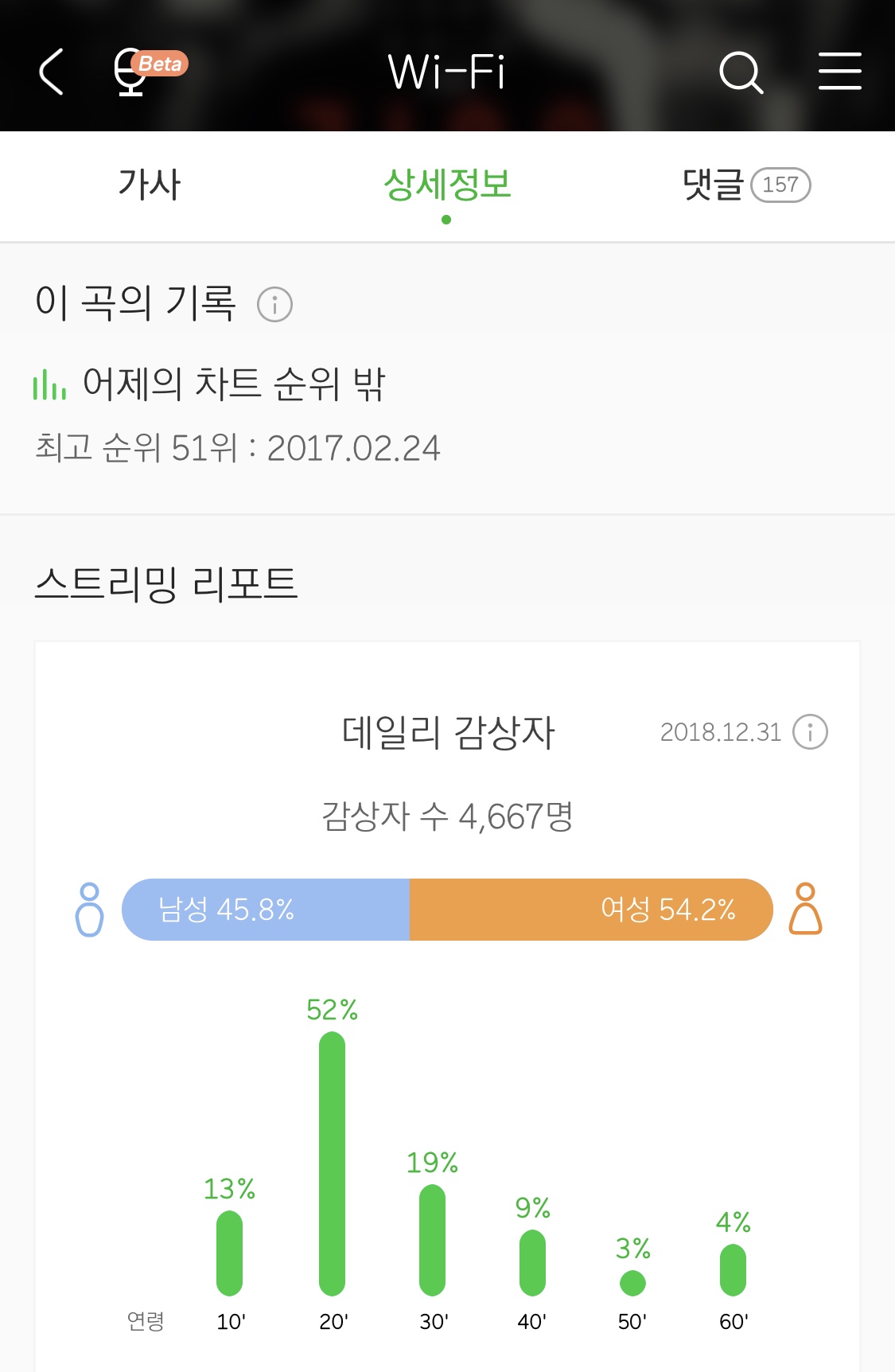Open the 댓글 comments tab
The height and width of the screenshot is (1372, 895).
712,185
